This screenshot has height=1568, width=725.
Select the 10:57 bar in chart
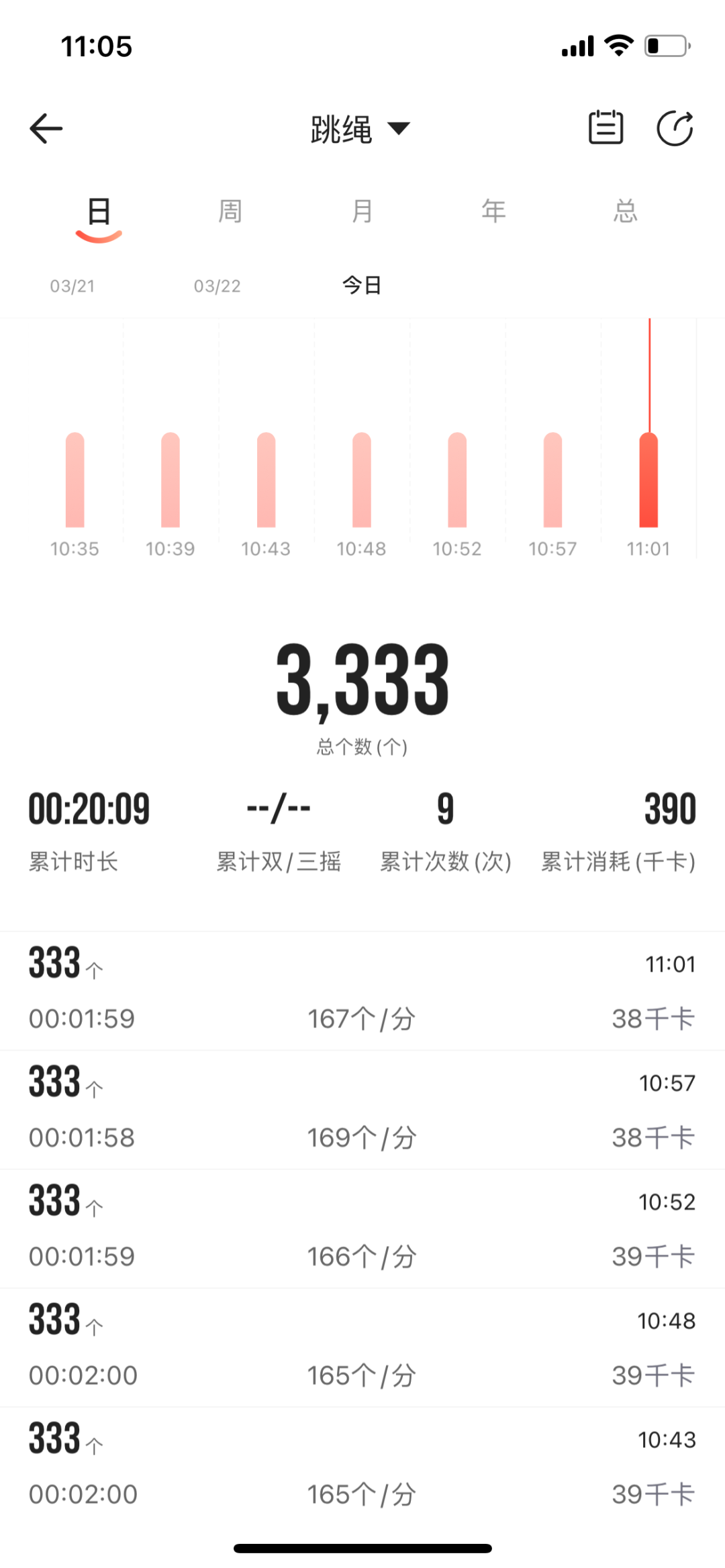[552, 480]
